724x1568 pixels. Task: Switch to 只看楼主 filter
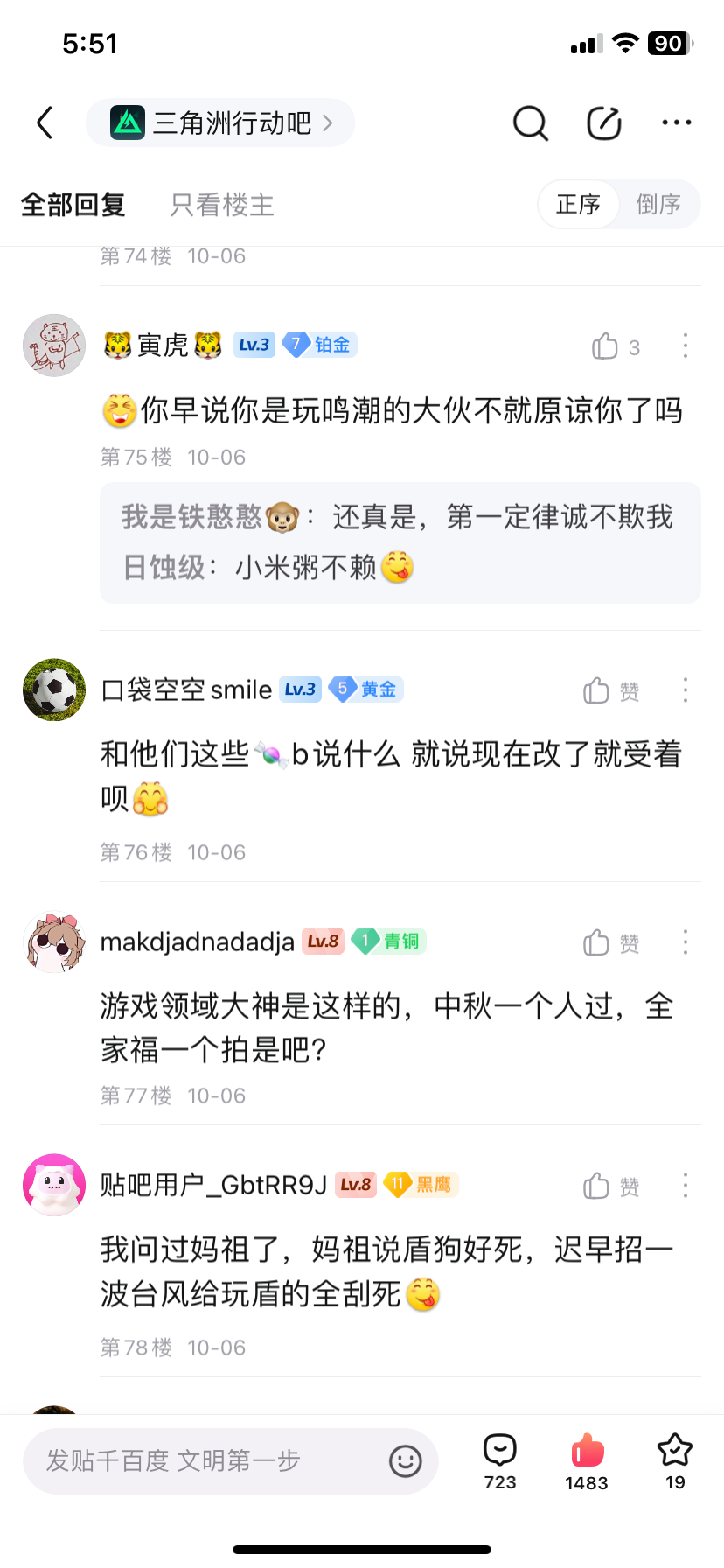[222, 205]
